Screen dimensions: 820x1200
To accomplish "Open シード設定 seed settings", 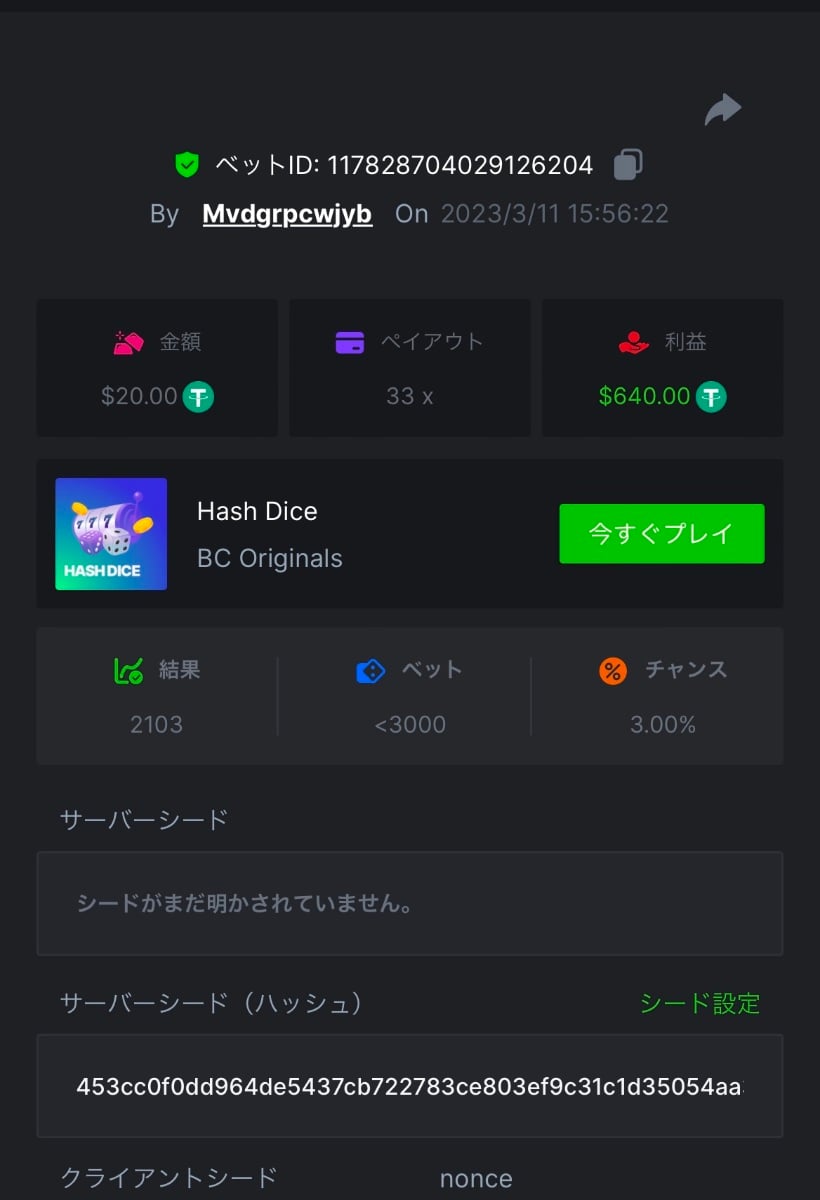I will coord(700,1003).
